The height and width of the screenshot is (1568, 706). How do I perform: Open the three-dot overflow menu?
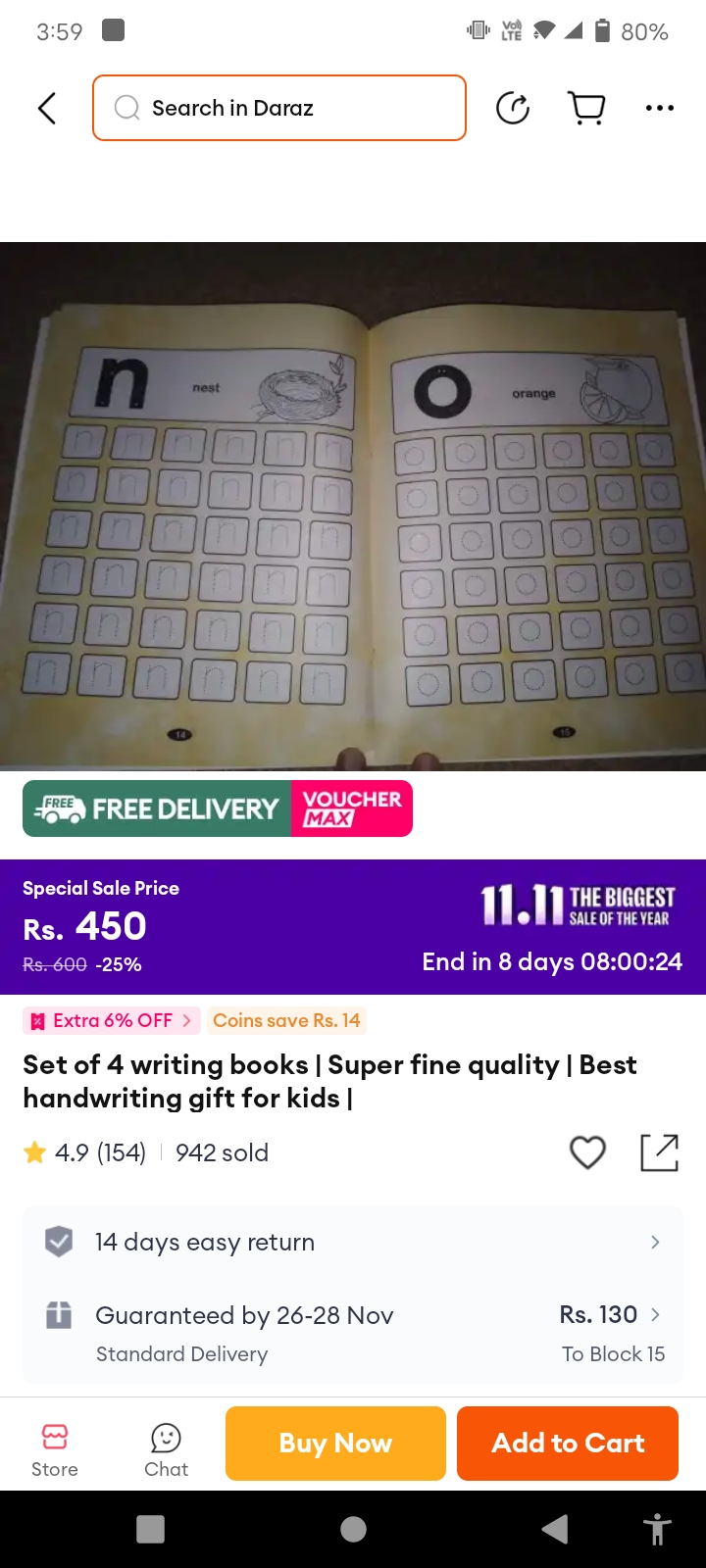pyautogui.click(x=660, y=108)
